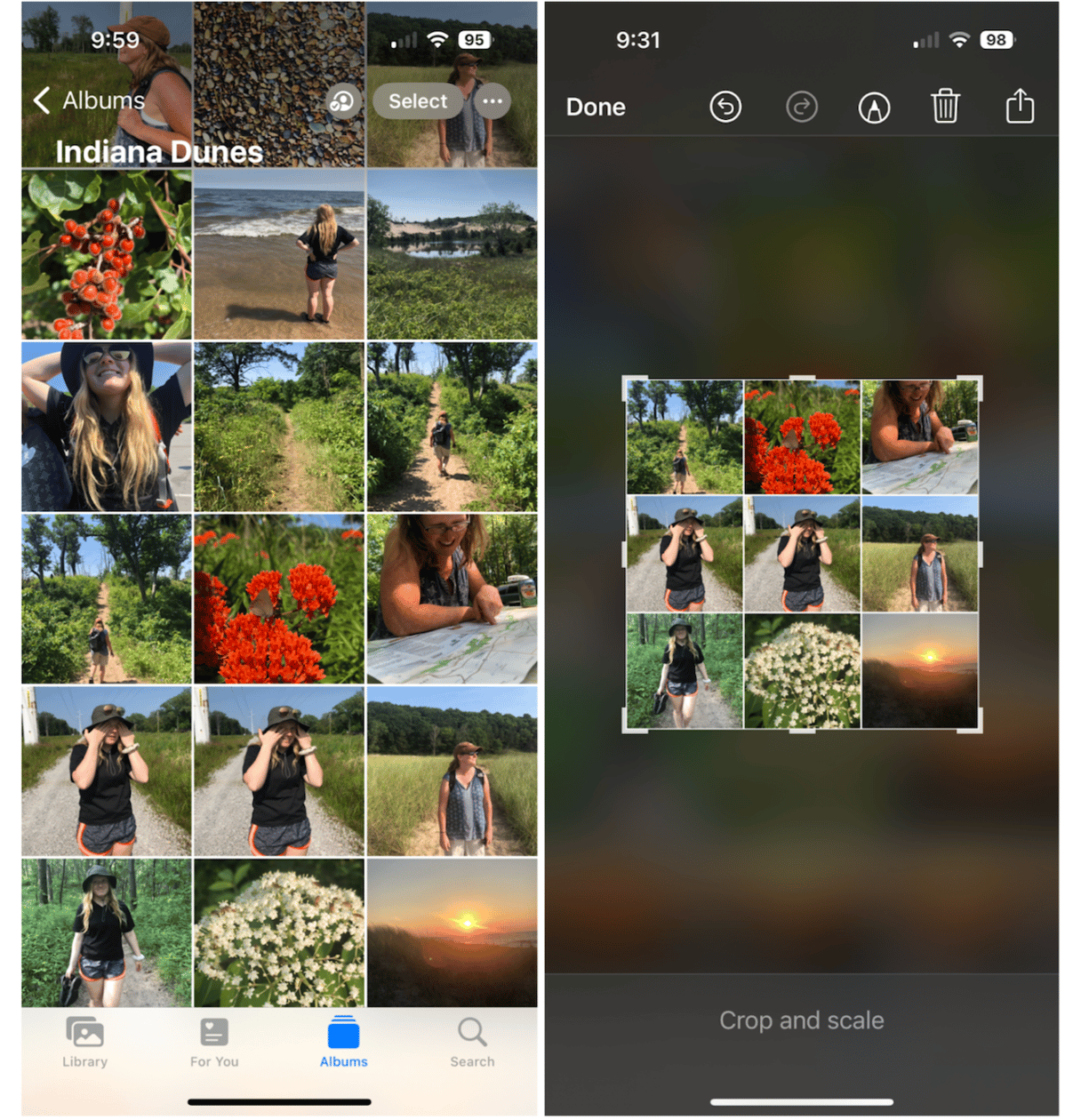Viewport: 1081px width, 1120px height.
Task: Tap the Select button
Action: pyautogui.click(x=417, y=101)
